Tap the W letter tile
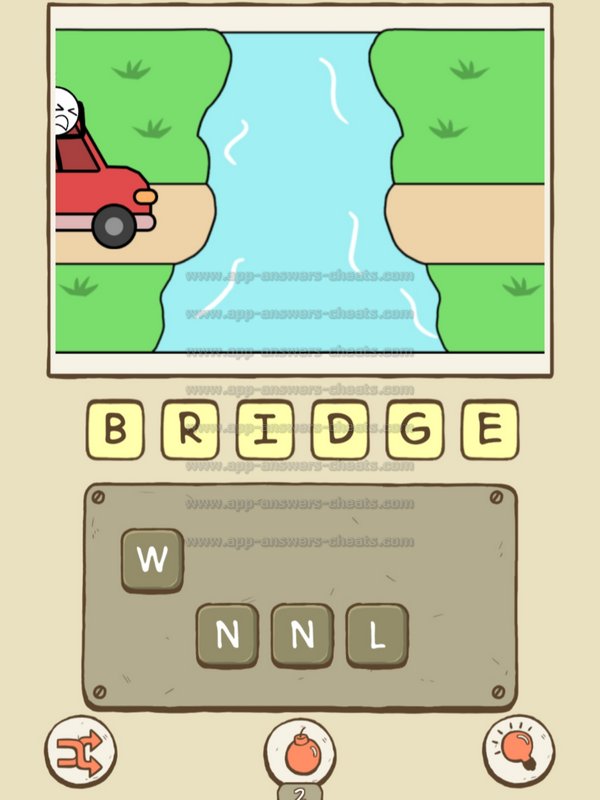Image resolution: width=600 pixels, height=800 pixels. tap(152, 560)
